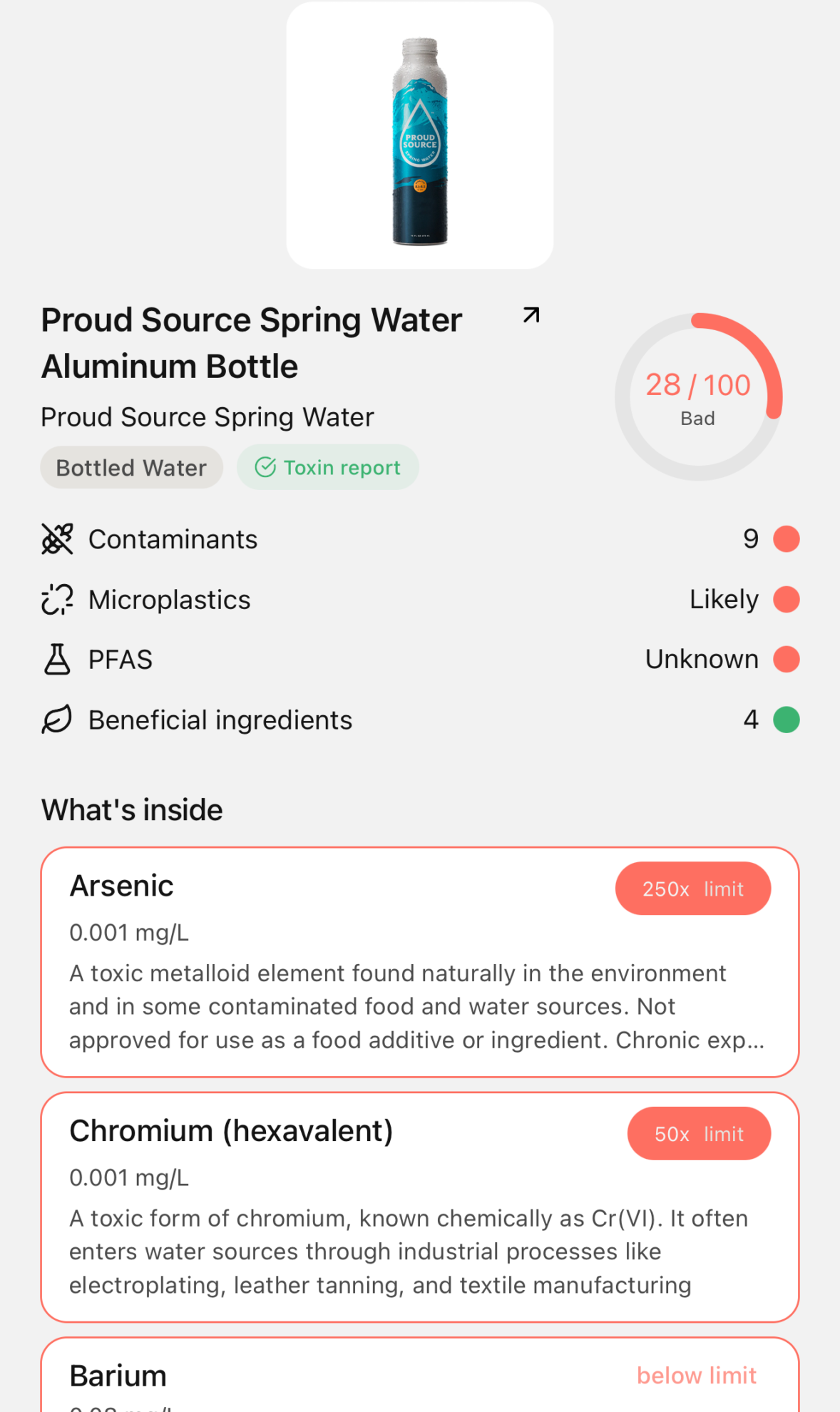Open the What's inside section header

click(x=131, y=809)
